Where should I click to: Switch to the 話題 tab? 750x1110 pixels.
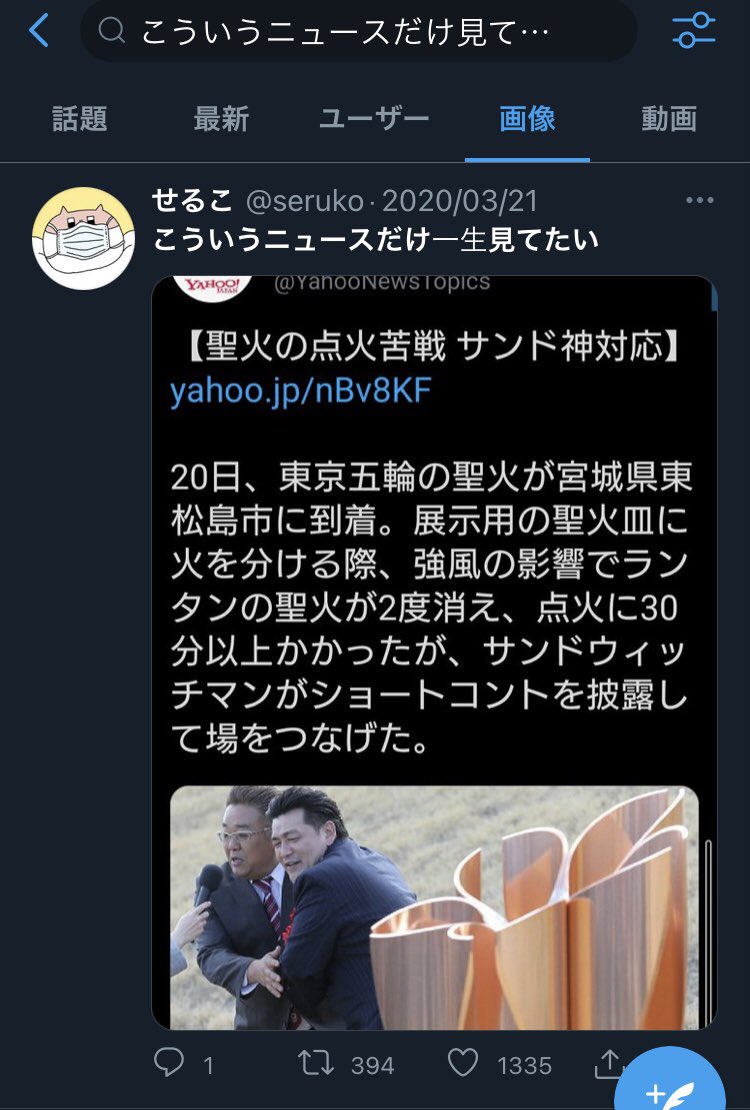click(77, 120)
